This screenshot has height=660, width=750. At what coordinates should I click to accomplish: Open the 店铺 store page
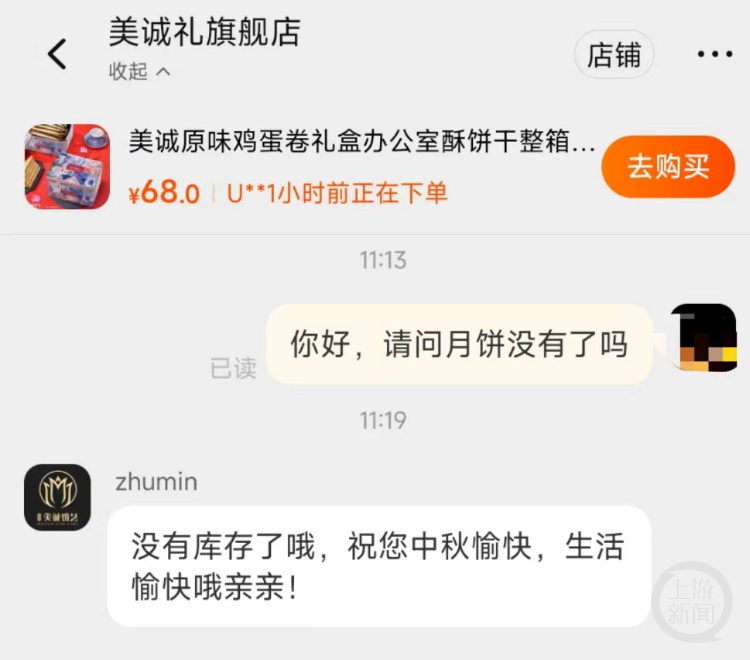pos(613,55)
